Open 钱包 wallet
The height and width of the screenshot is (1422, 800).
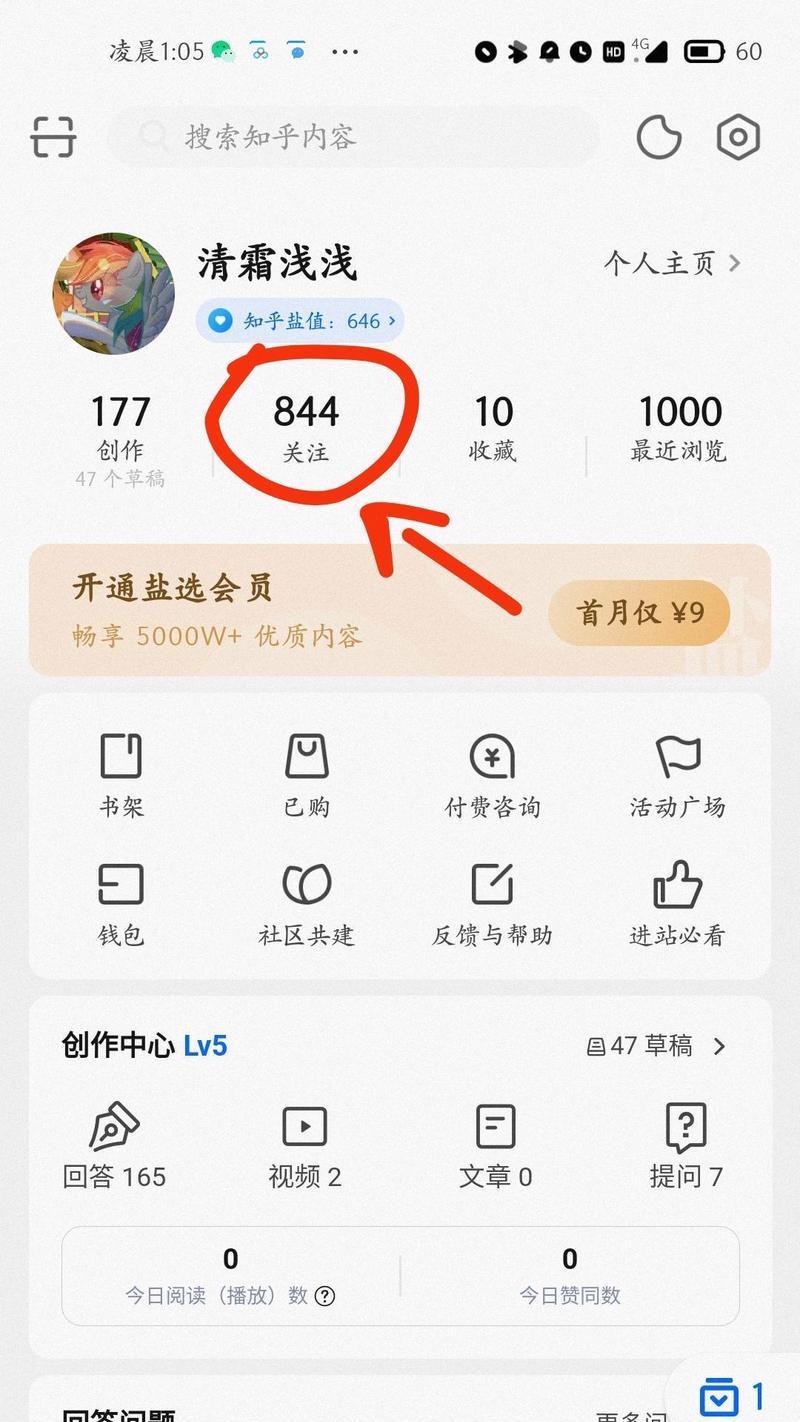(x=121, y=903)
